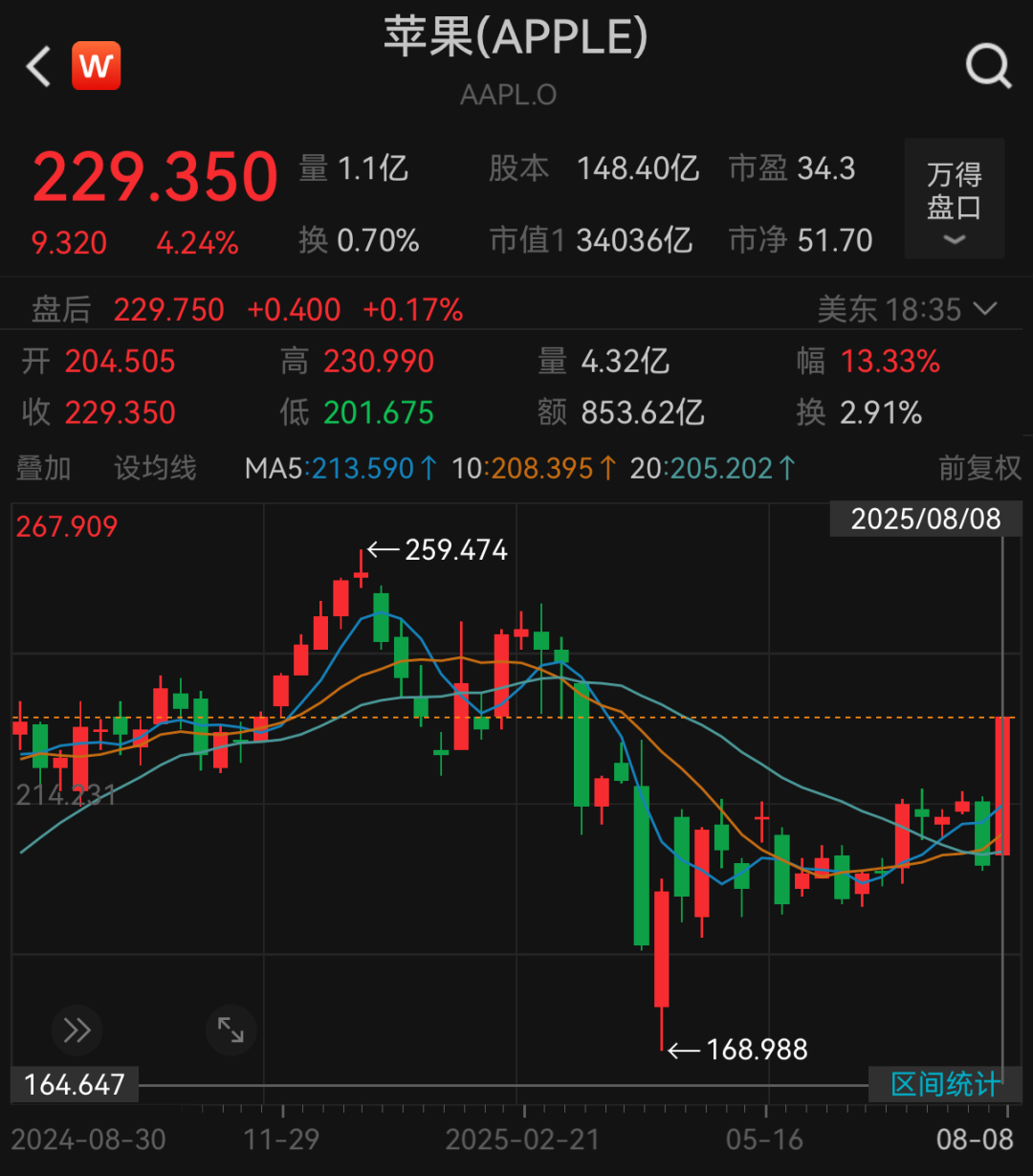Screen dimensions: 1033x1176
Task: Tap 叠加 to overlay another stock
Action: click(x=44, y=468)
